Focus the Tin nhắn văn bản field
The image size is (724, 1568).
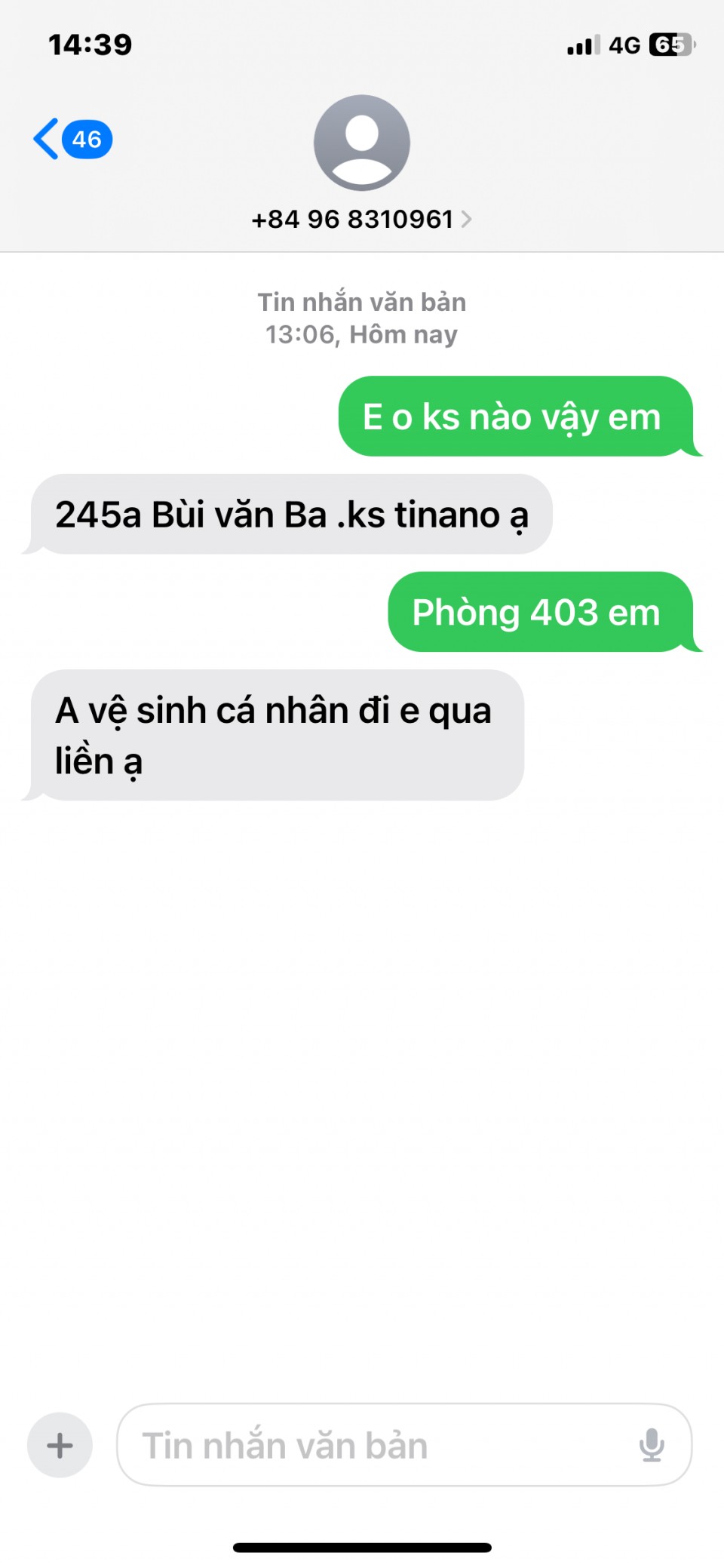click(x=377, y=1445)
